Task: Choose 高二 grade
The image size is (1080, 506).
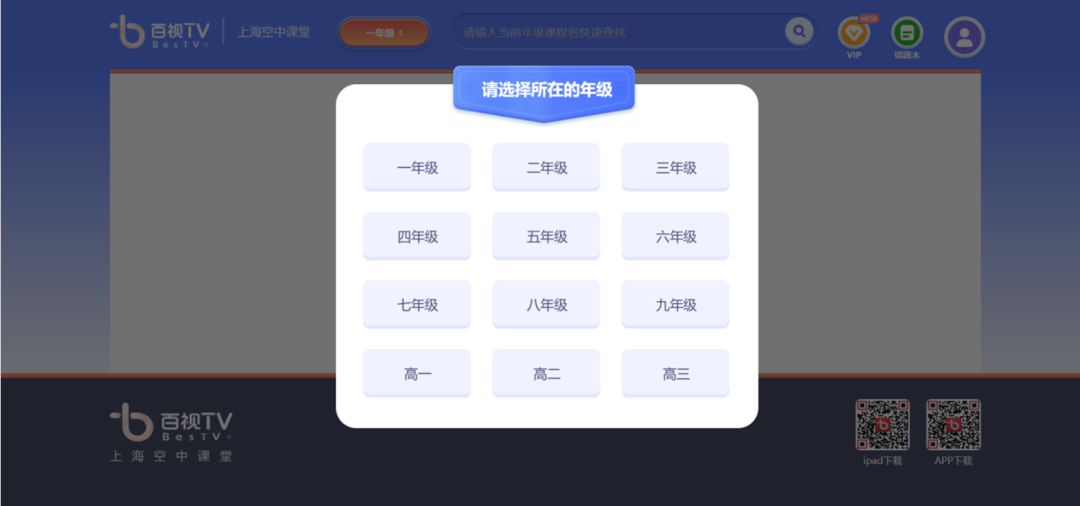Action: pyautogui.click(x=546, y=373)
